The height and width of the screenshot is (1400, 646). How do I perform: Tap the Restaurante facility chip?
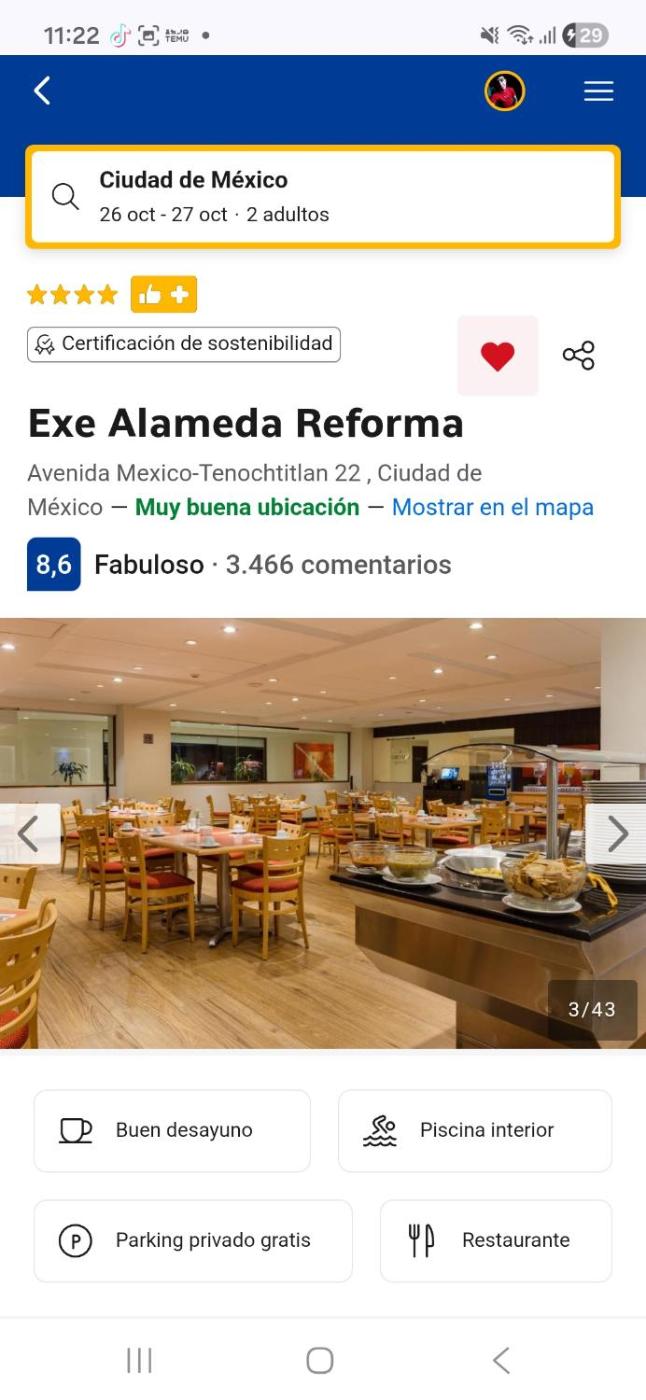tap(495, 1241)
